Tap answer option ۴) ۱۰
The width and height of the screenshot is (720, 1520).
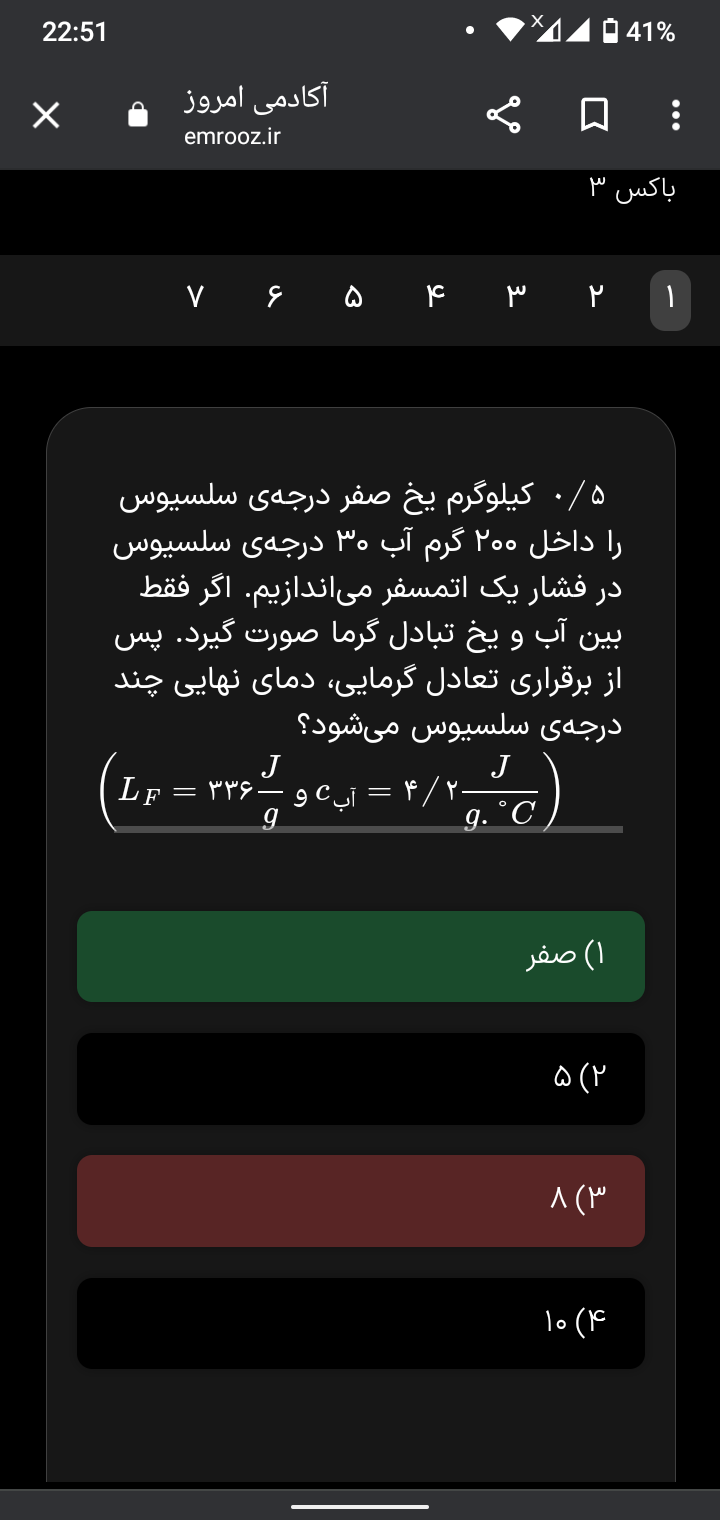(361, 1322)
